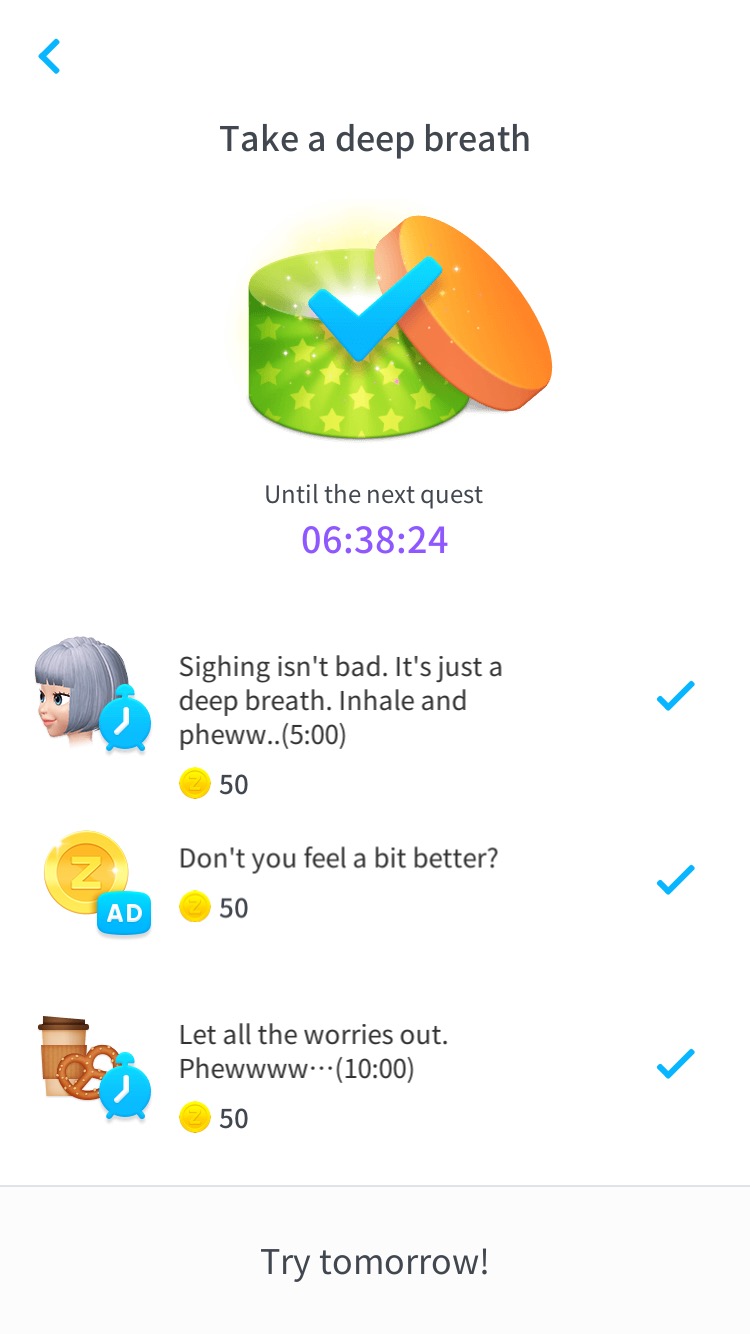Click the 06:38:24 countdown timer

(374, 540)
